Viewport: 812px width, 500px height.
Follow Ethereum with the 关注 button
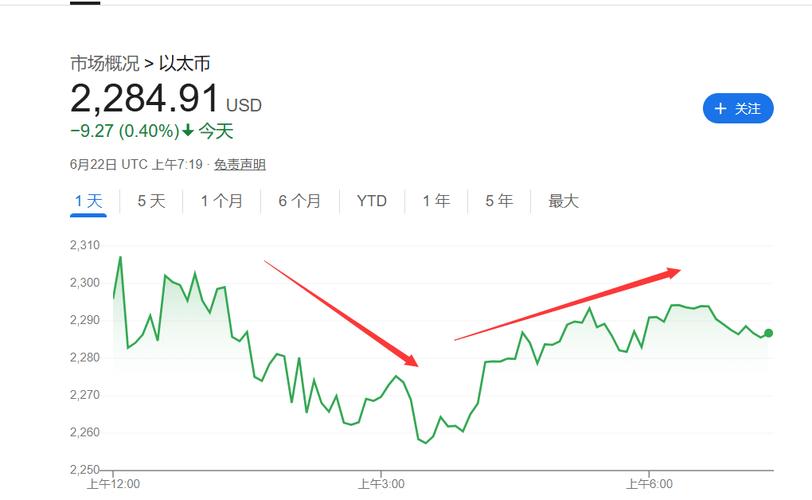[738, 109]
